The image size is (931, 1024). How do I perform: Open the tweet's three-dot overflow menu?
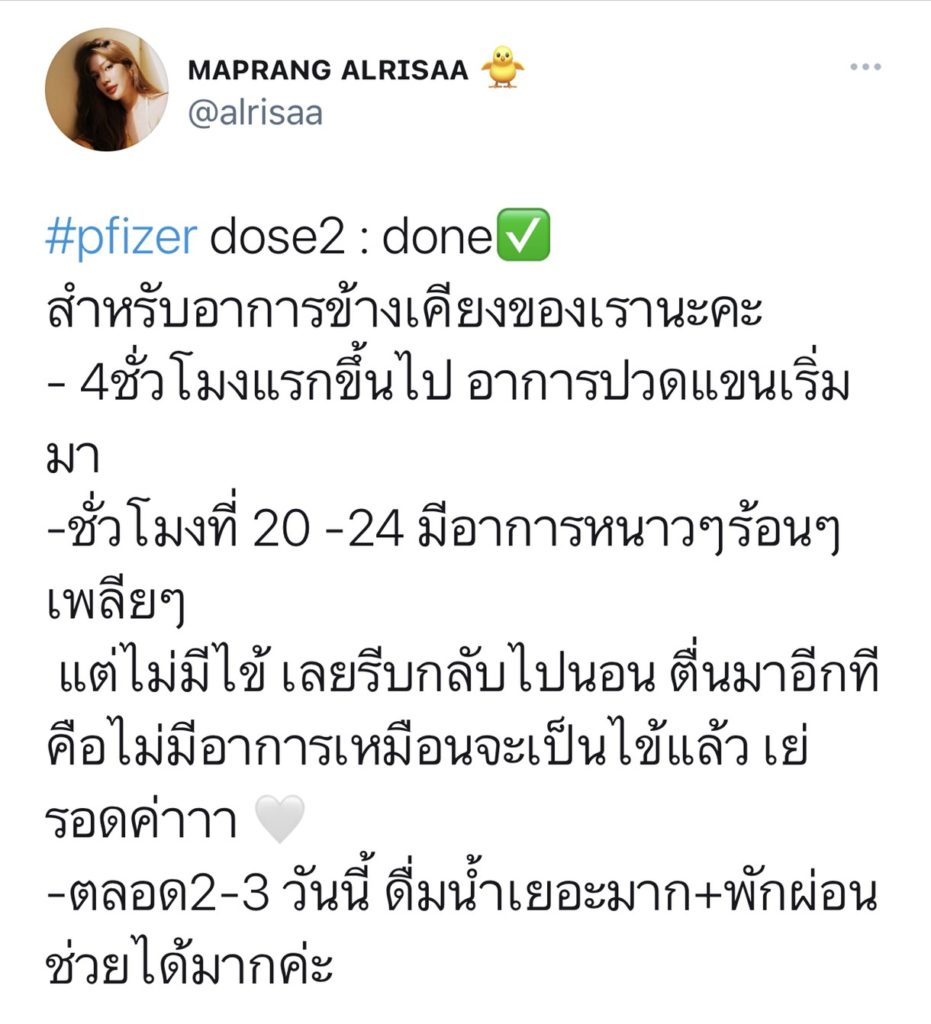(x=865, y=67)
